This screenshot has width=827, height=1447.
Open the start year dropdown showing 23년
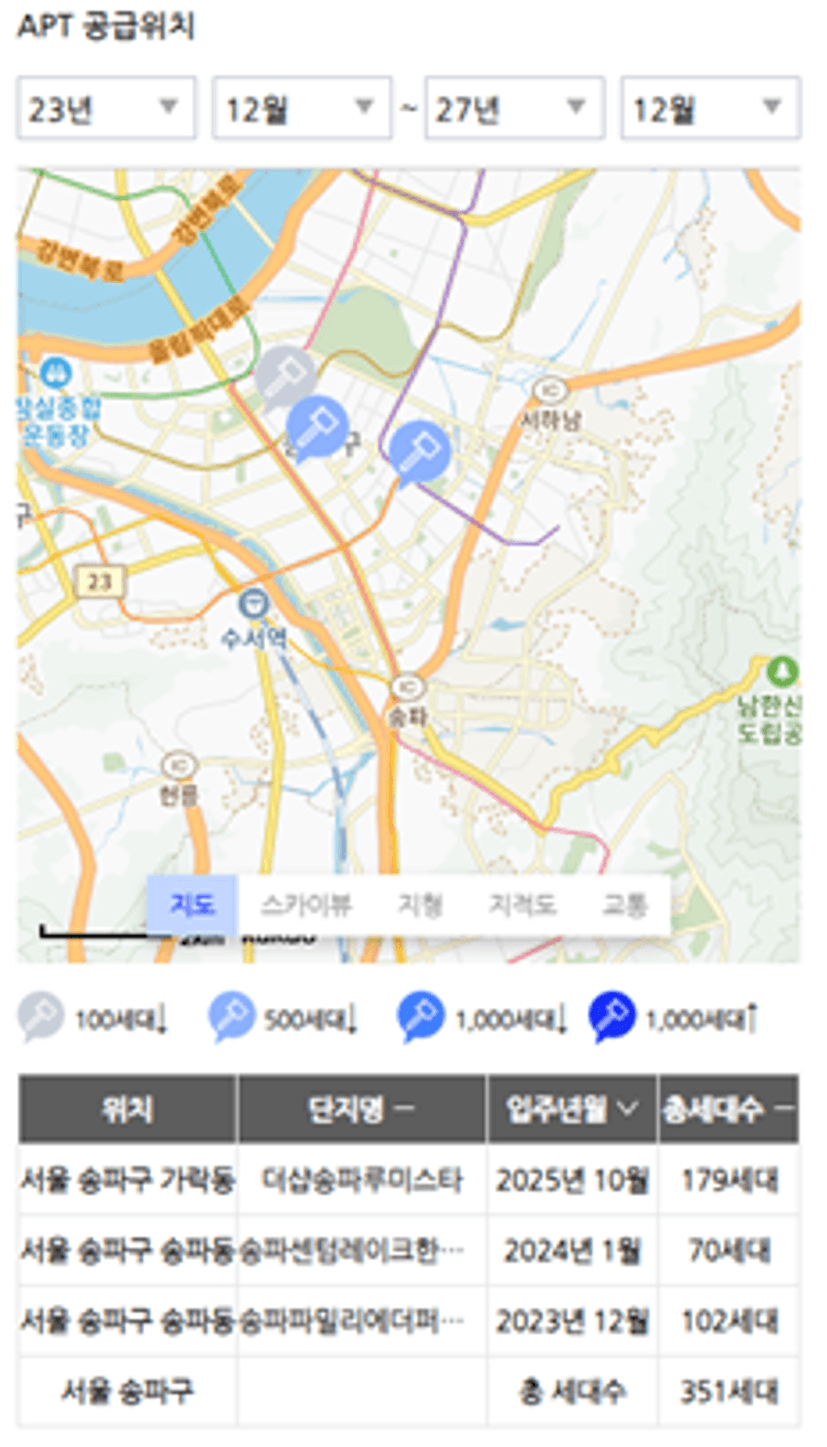coord(105,108)
